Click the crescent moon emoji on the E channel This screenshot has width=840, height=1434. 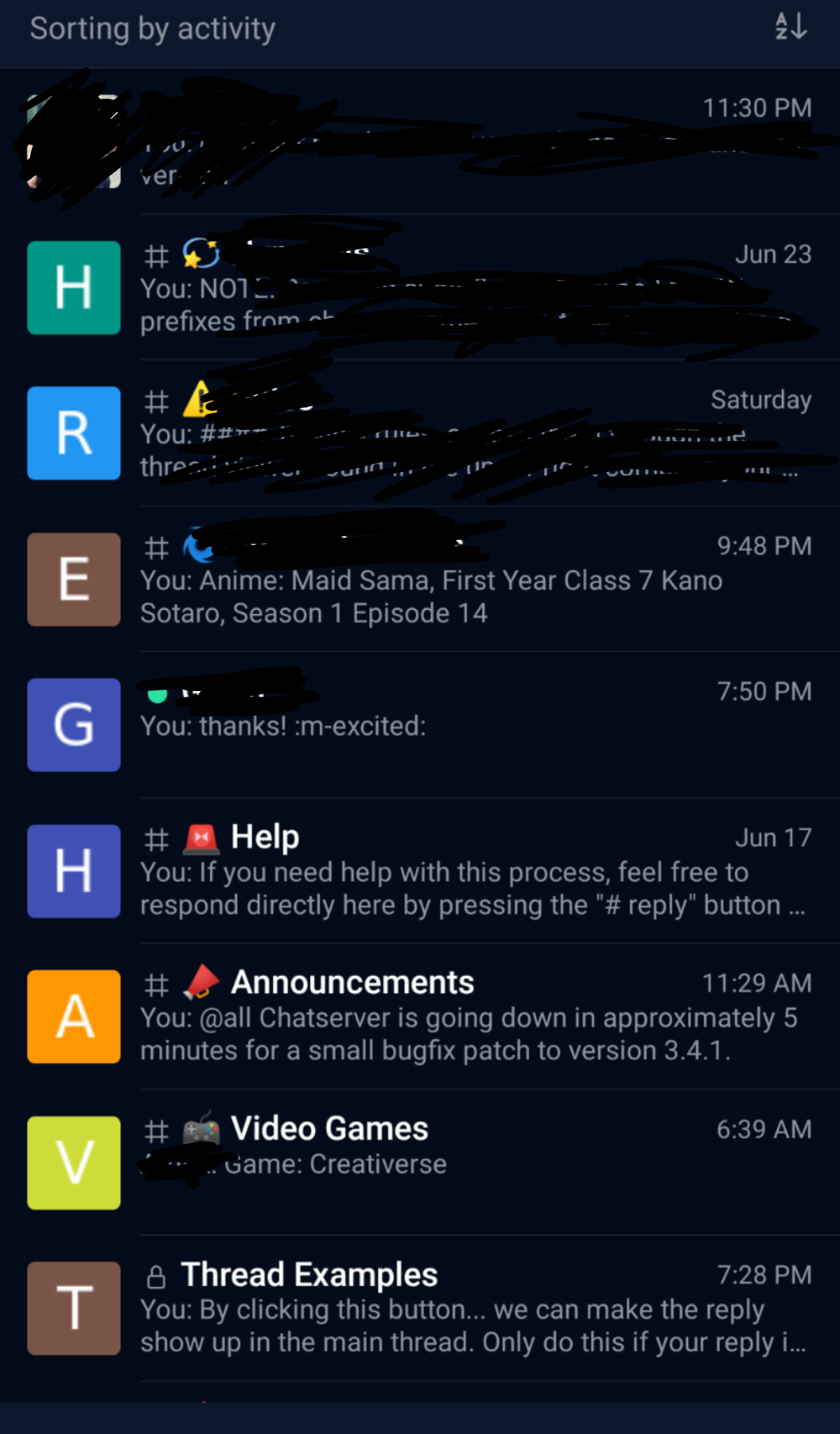pos(199,547)
